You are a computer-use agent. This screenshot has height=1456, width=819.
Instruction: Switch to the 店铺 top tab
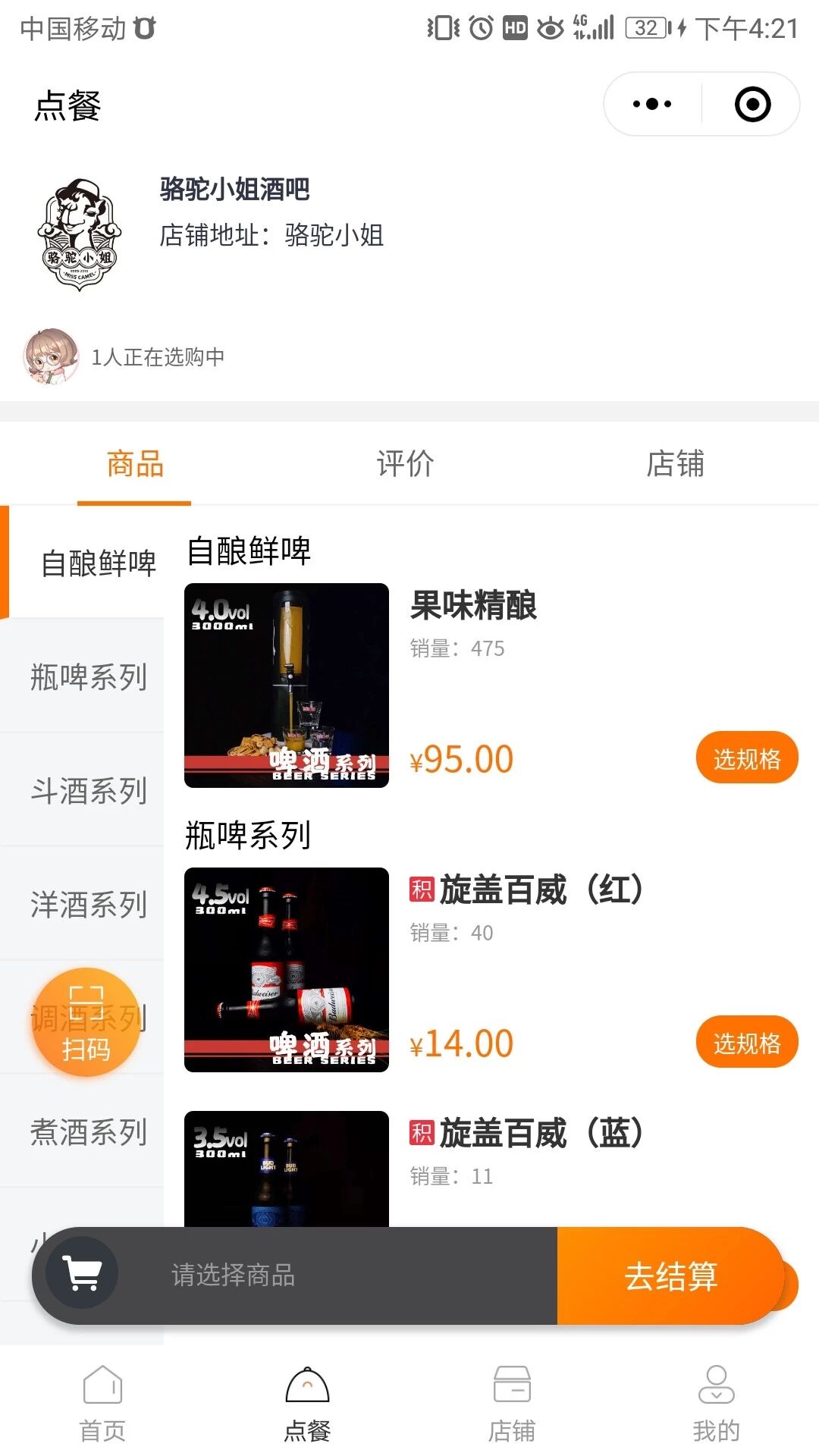coord(675,463)
